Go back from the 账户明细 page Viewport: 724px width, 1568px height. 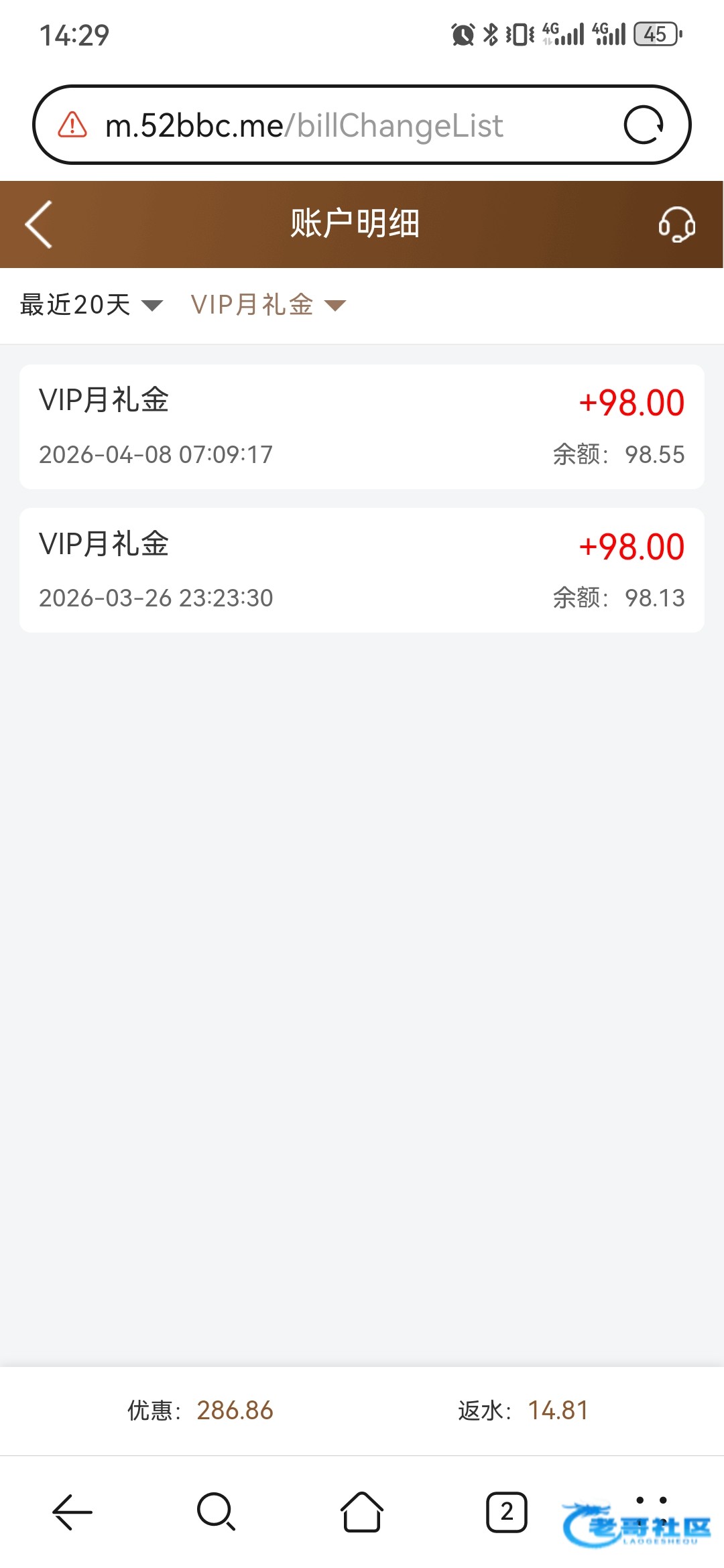click(39, 224)
